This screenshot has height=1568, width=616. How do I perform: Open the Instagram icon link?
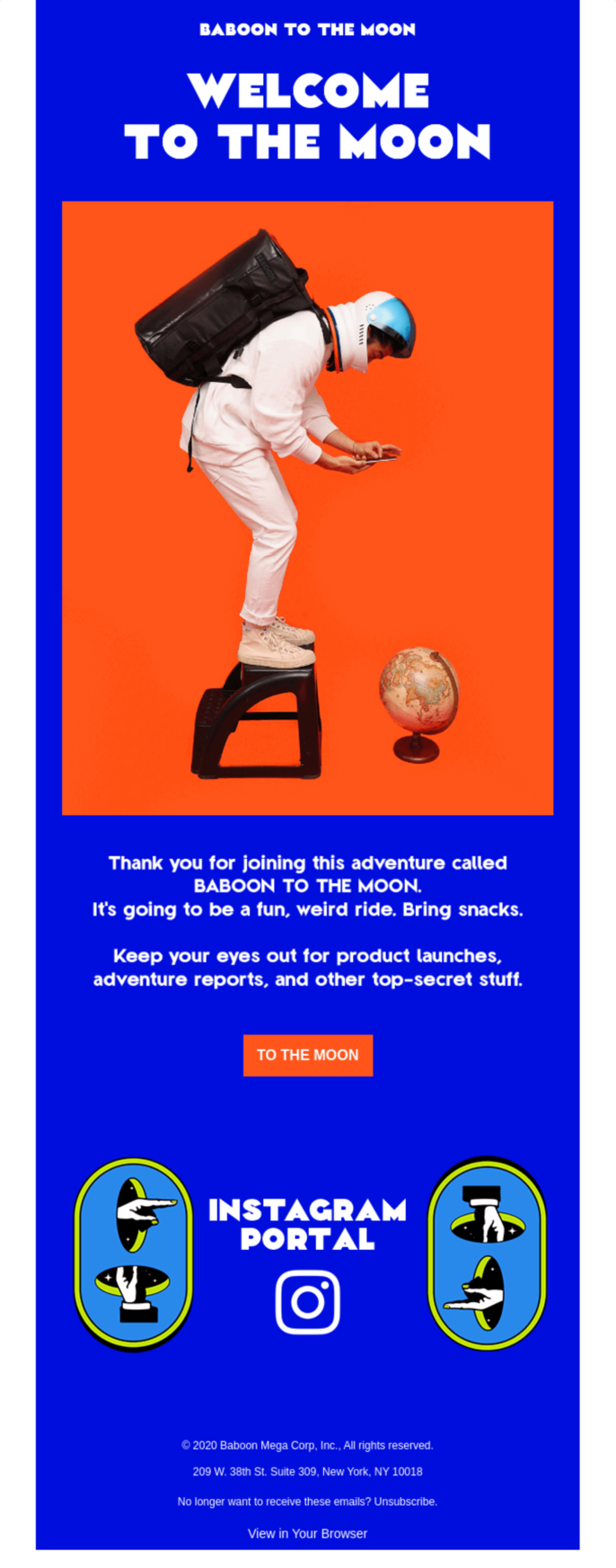307,1302
